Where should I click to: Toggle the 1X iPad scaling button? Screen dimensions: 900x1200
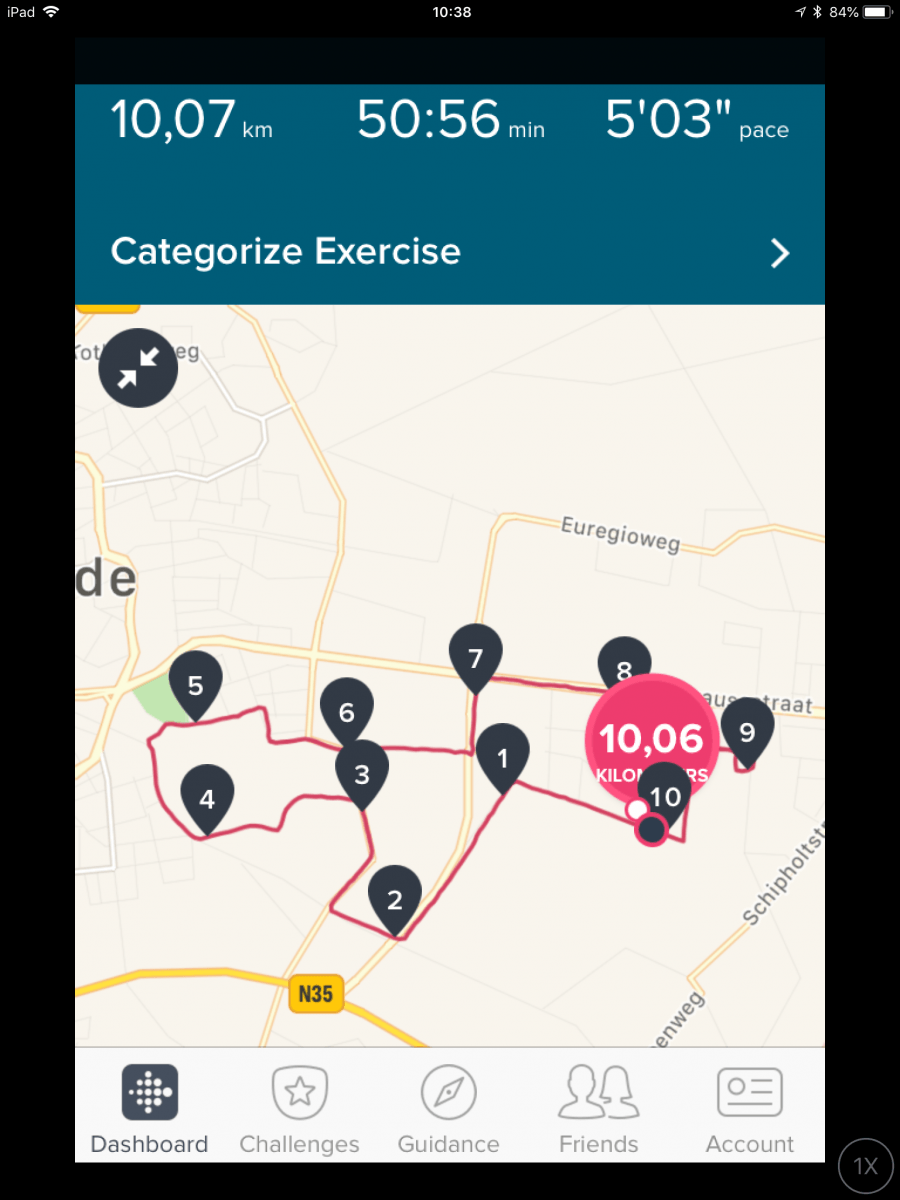(865, 1165)
